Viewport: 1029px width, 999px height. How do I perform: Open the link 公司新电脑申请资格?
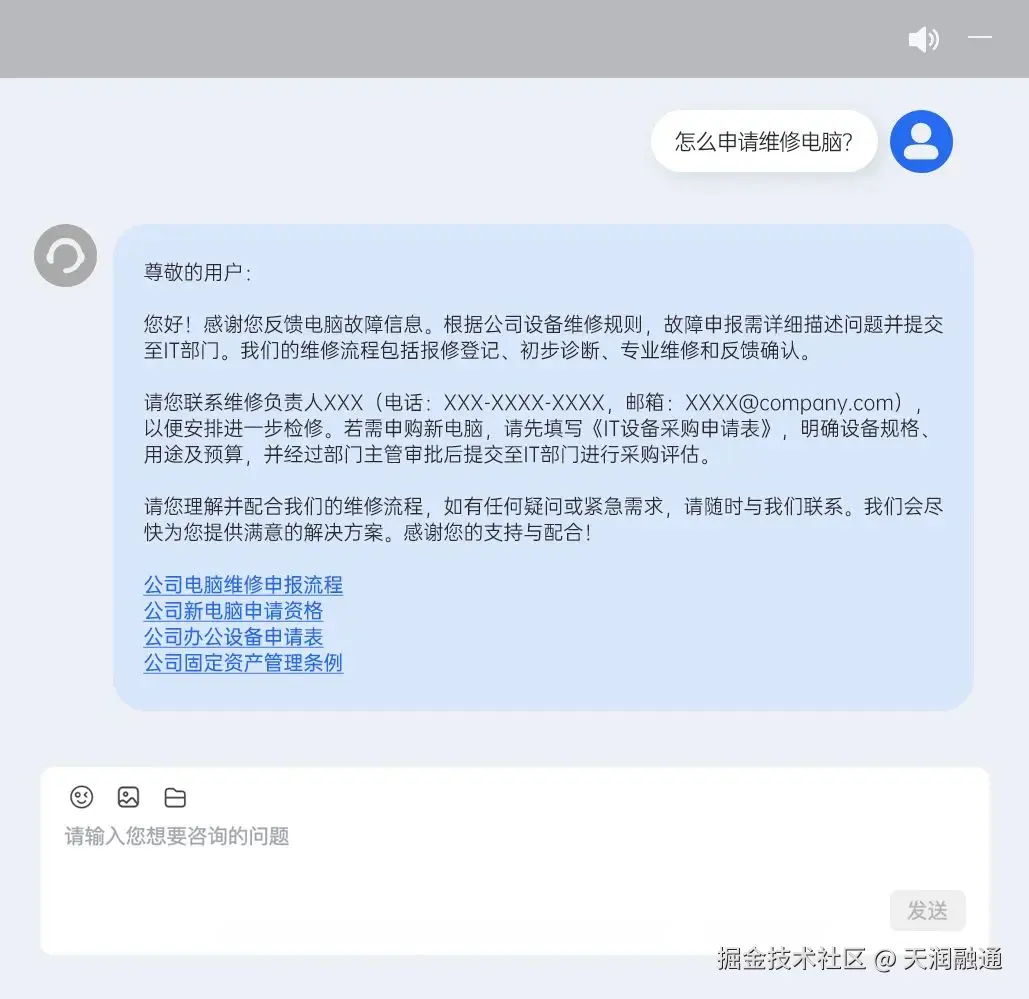click(233, 611)
